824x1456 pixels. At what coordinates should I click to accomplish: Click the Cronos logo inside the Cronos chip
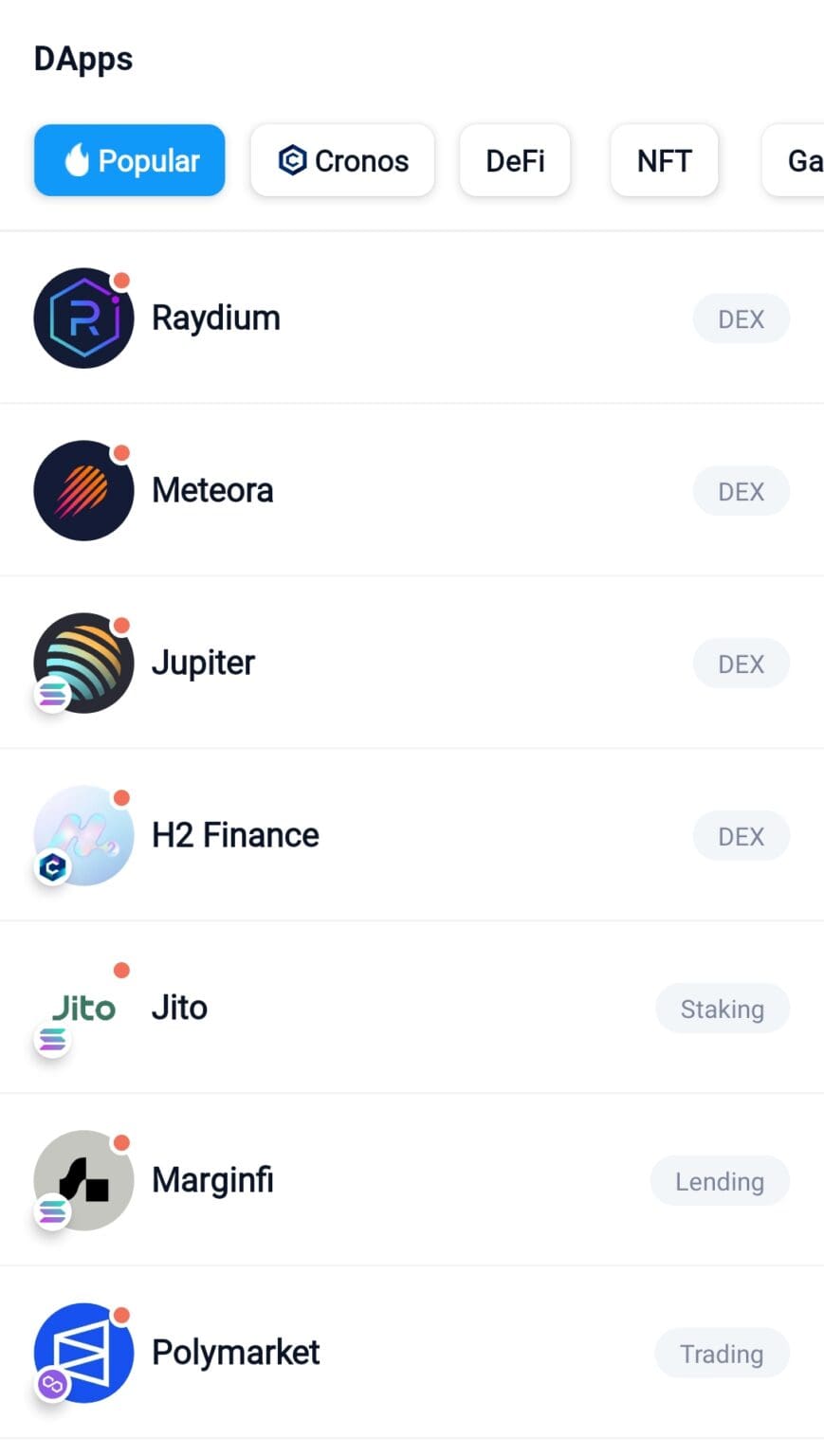[293, 160]
